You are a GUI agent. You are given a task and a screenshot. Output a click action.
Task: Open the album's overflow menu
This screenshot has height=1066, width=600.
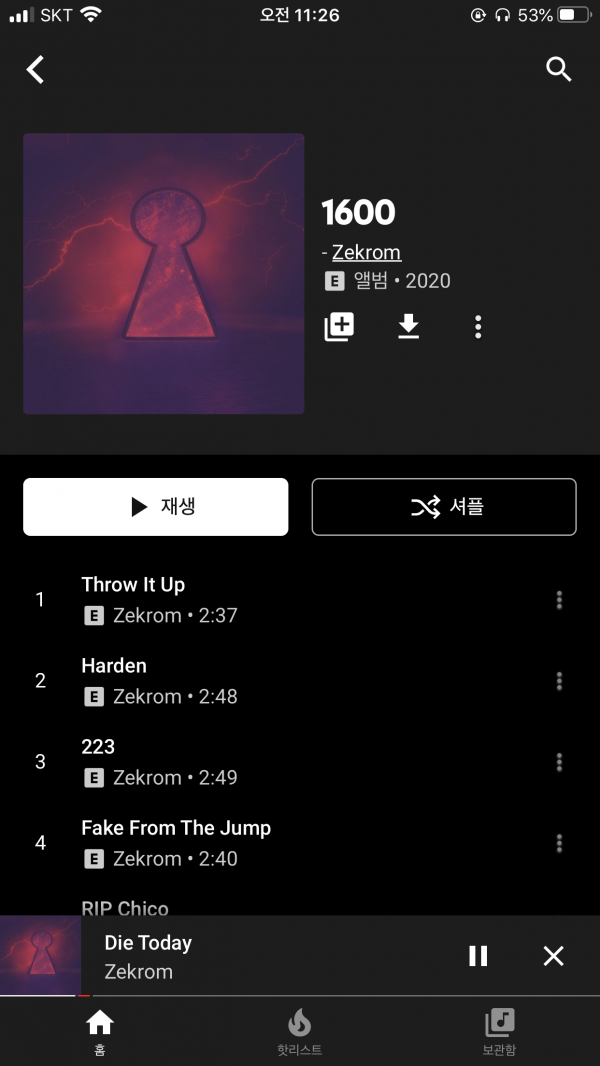tap(478, 326)
